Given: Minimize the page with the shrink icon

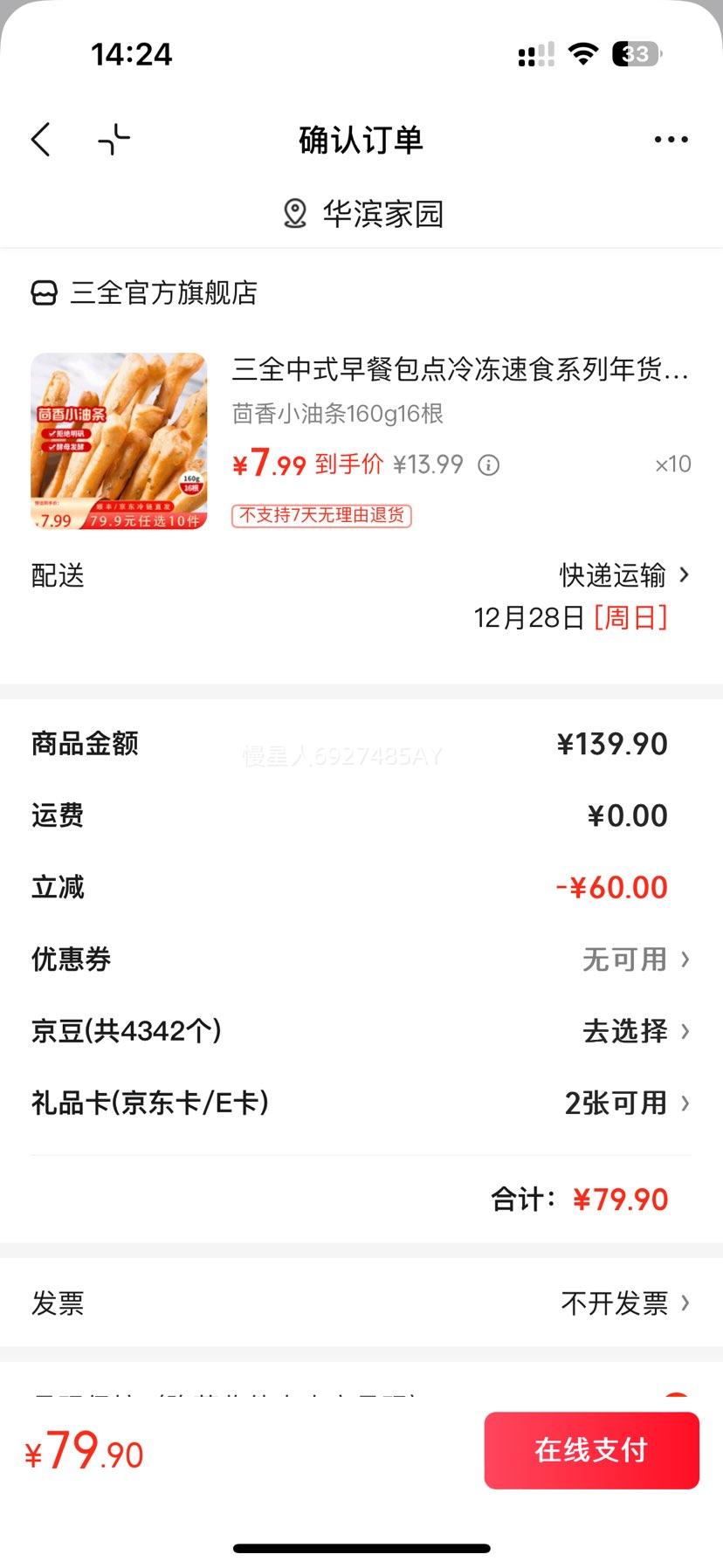Looking at the screenshot, I should [114, 140].
